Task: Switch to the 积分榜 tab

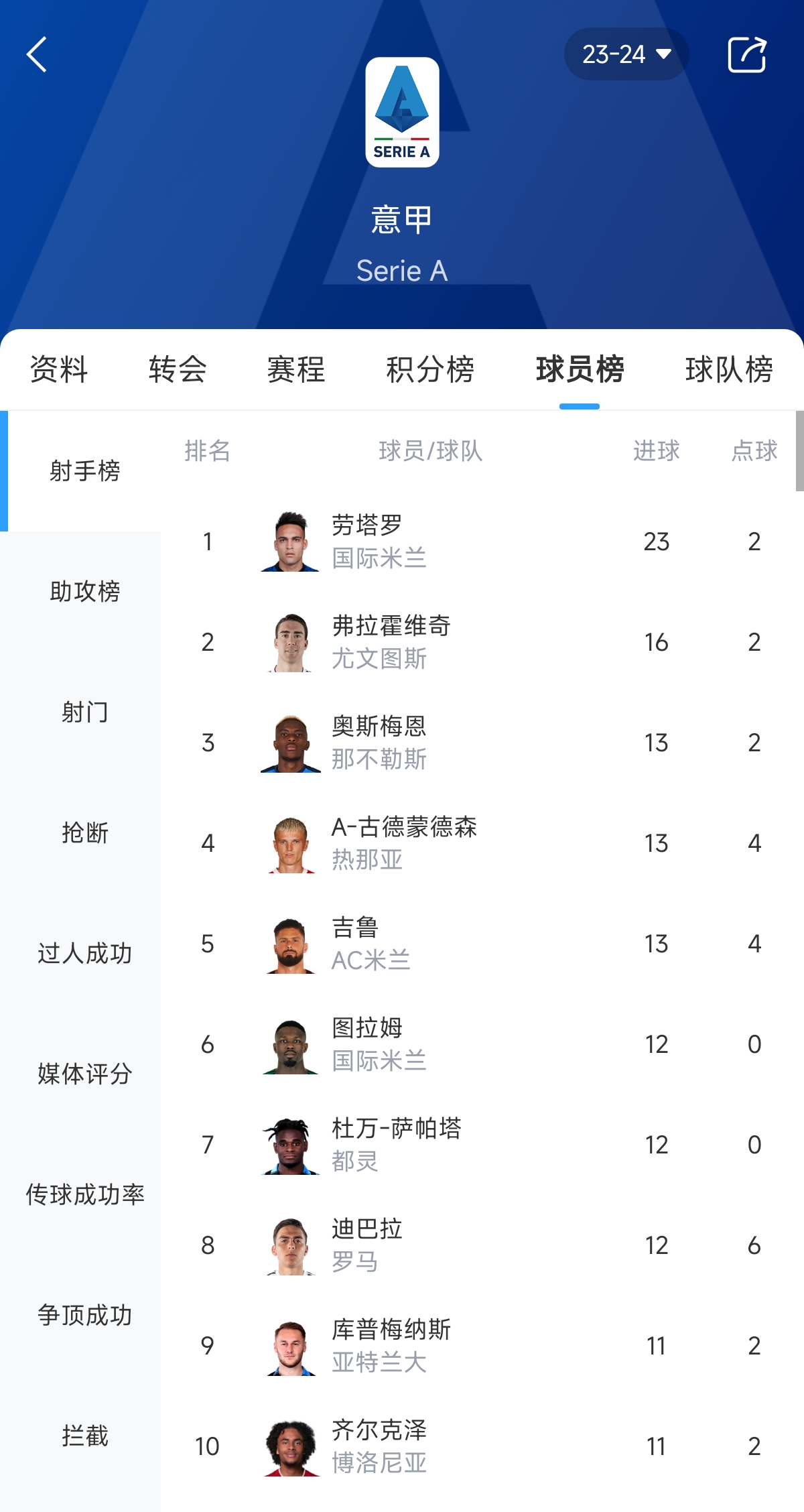Action: click(x=430, y=369)
